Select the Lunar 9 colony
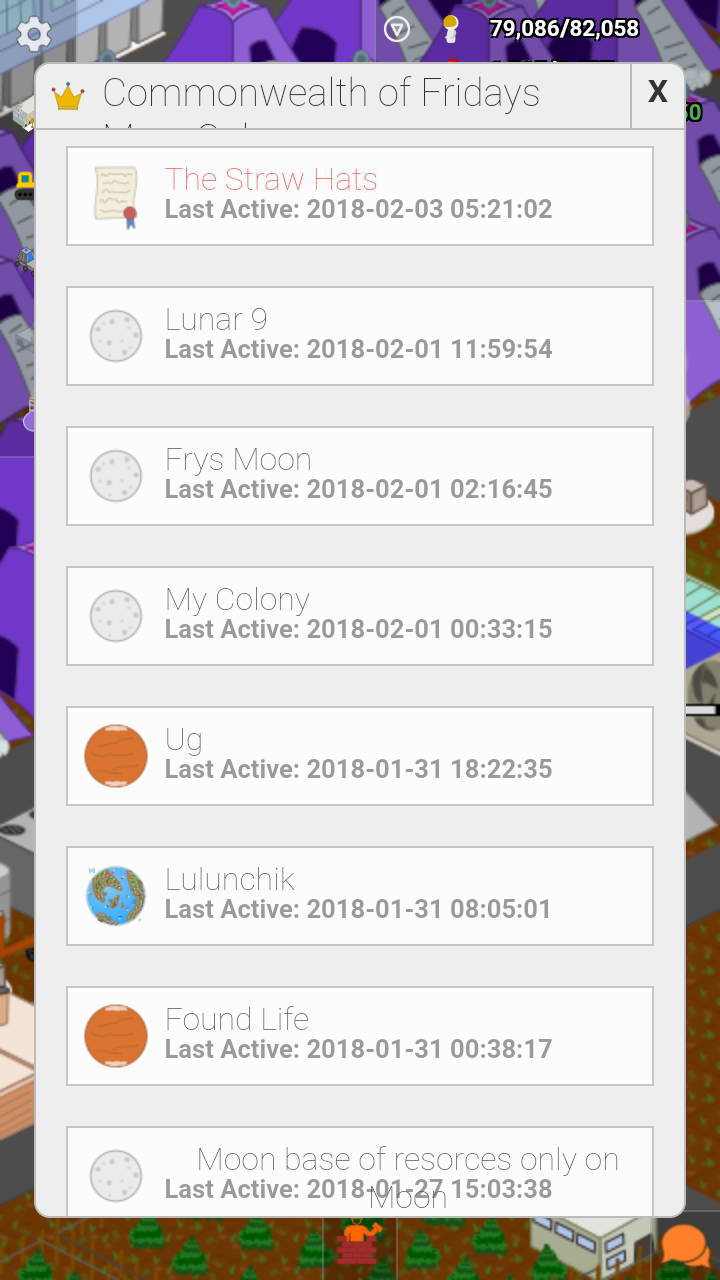720x1280 pixels. click(360, 336)
